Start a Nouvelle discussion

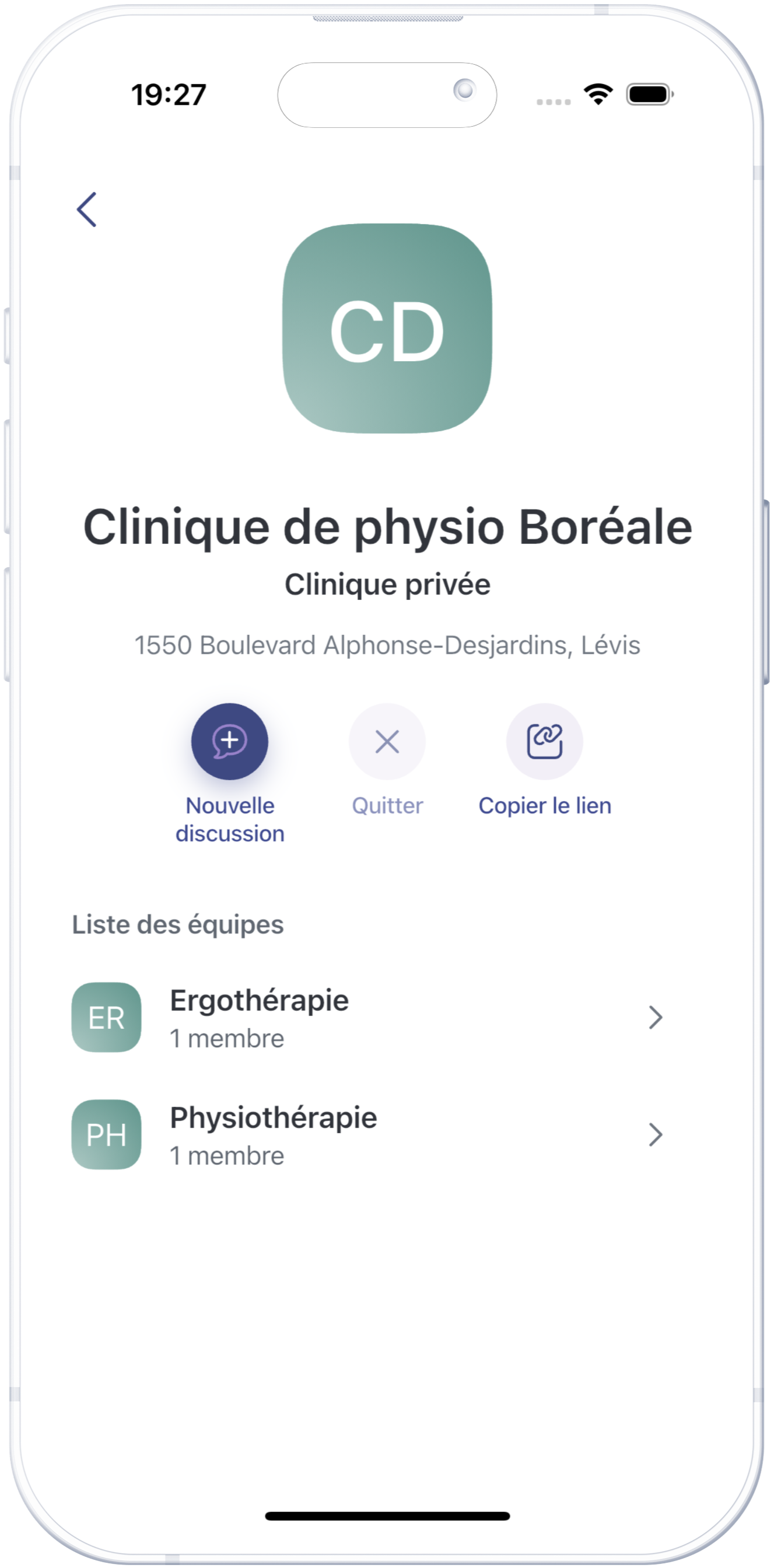tap(229, 741)
